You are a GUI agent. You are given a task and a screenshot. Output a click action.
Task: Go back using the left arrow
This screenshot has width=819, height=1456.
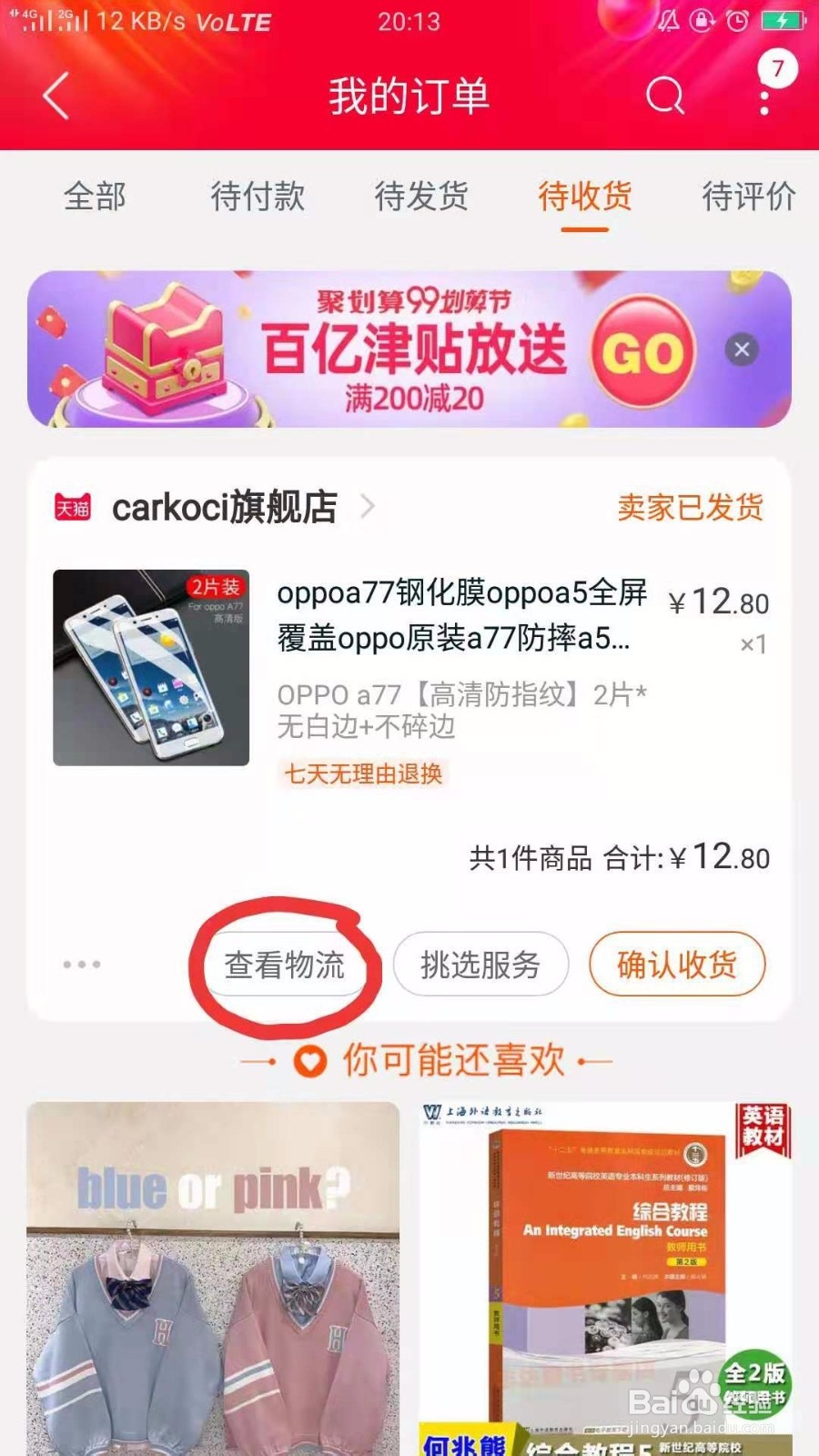55,94
